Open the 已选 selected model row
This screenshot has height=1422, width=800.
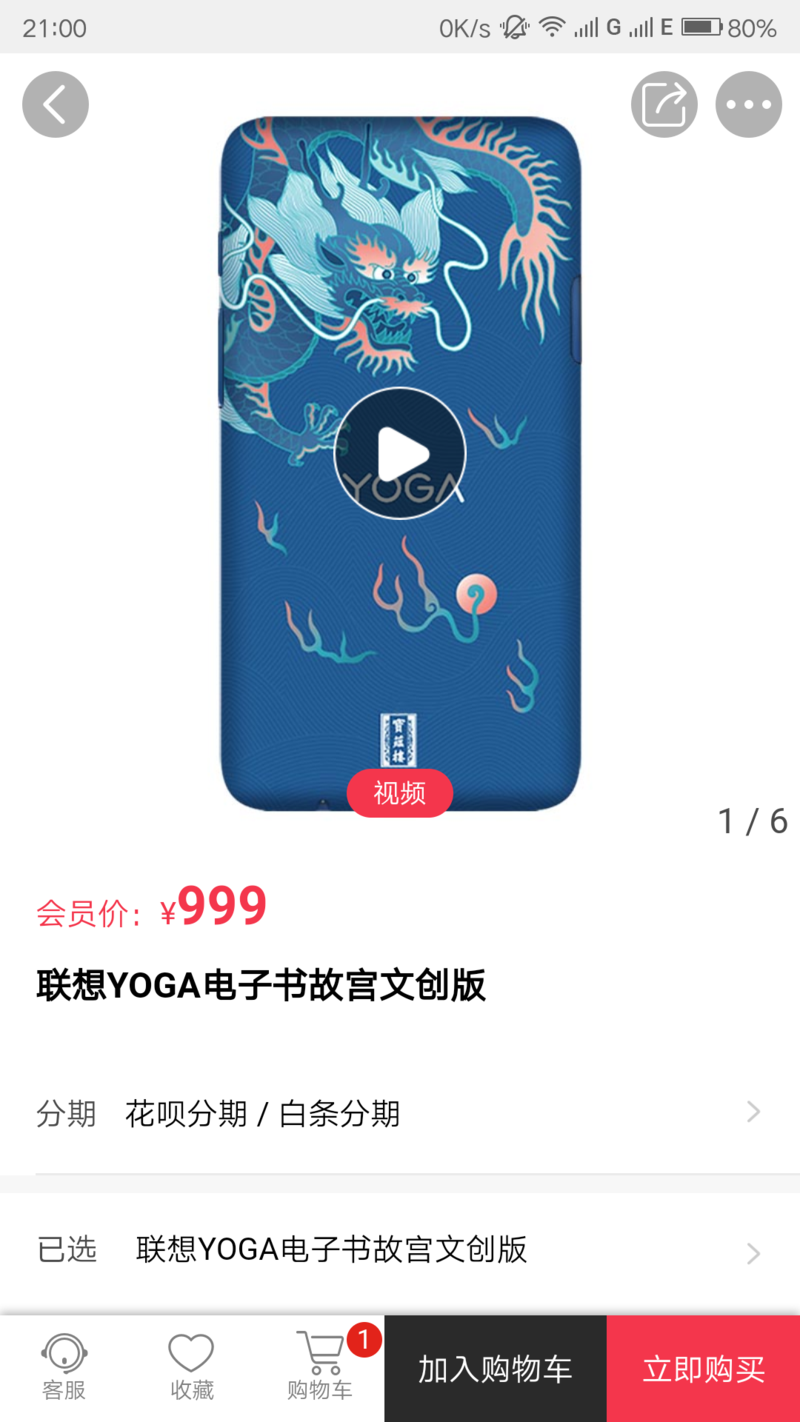[400, 1250]
